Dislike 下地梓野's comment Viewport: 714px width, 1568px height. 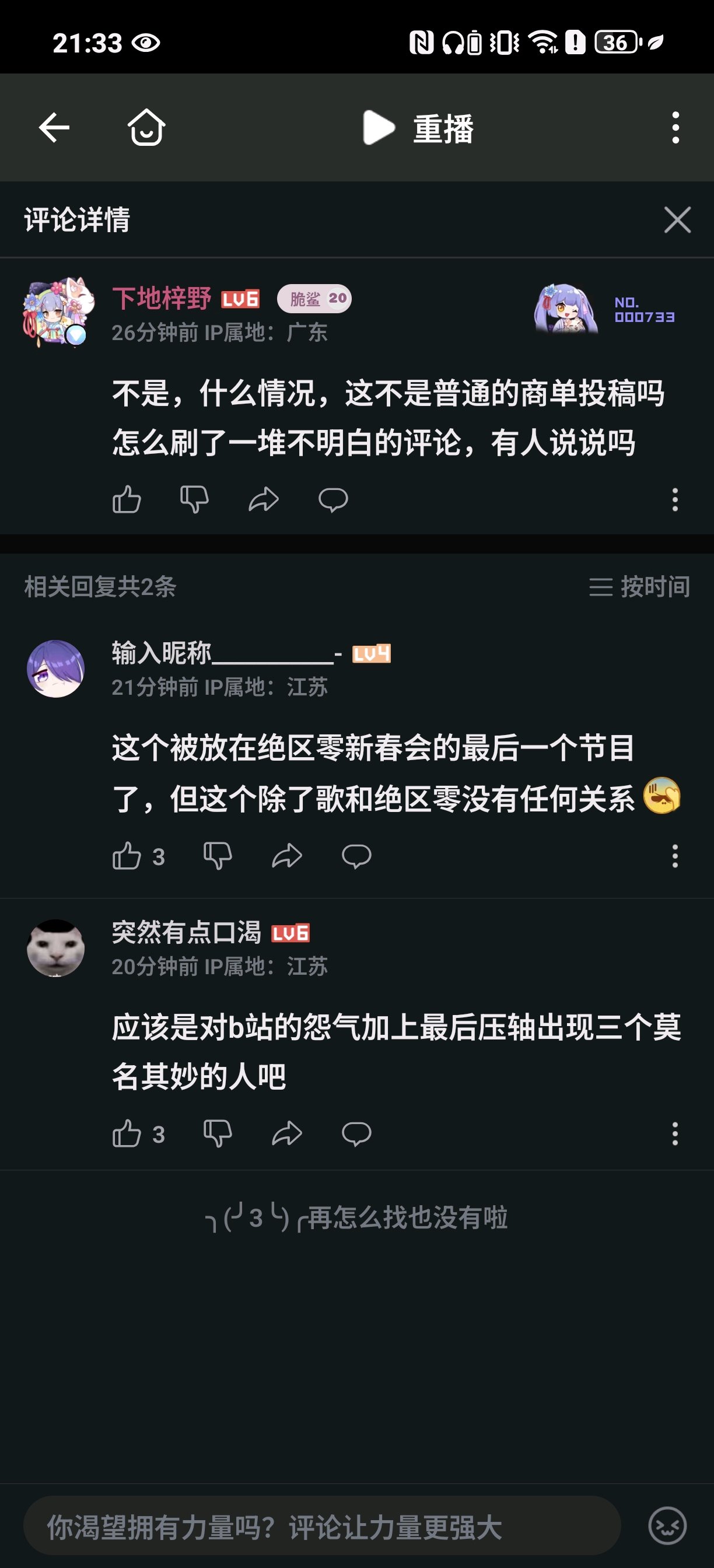coord(195,500)
